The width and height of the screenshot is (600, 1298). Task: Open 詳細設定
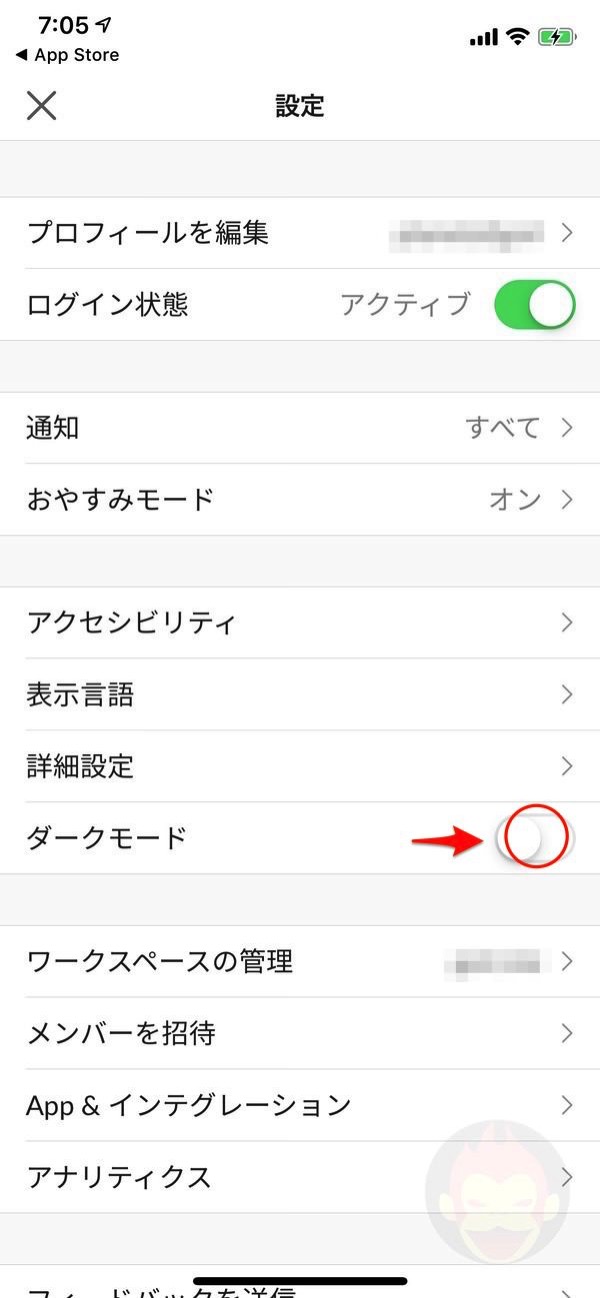click(300, 766)
